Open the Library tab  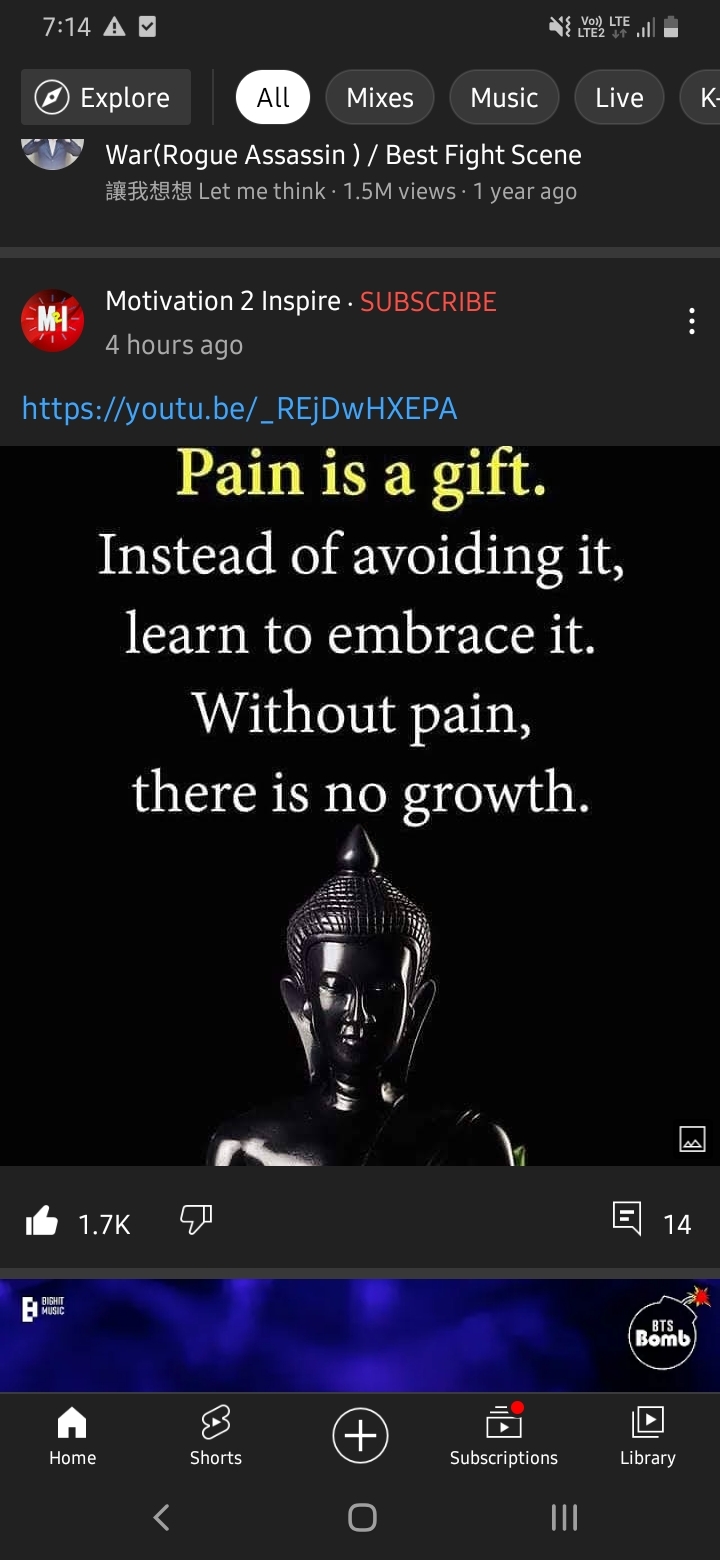[648, 1436]
